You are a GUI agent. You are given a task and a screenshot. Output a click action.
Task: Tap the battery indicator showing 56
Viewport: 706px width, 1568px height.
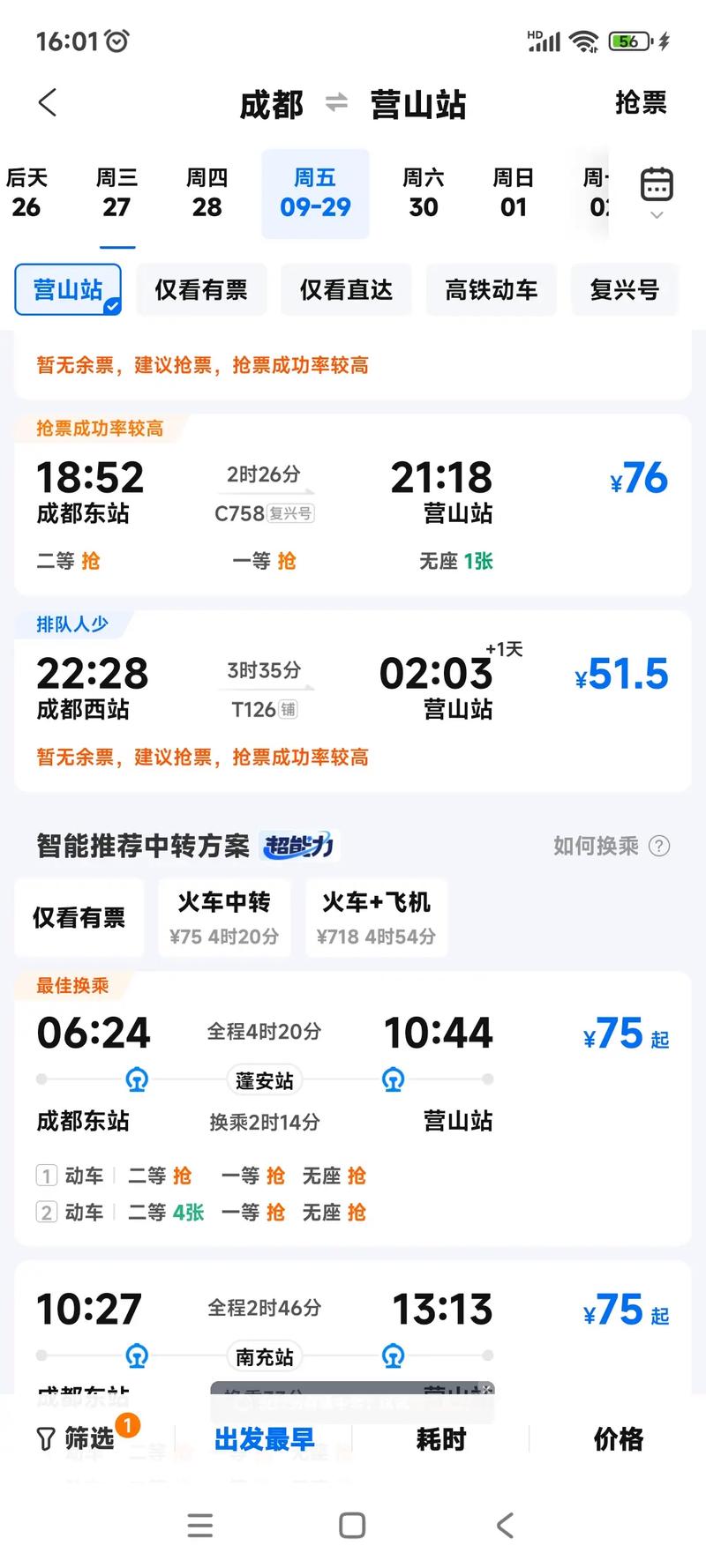click(x=628, y=40)
